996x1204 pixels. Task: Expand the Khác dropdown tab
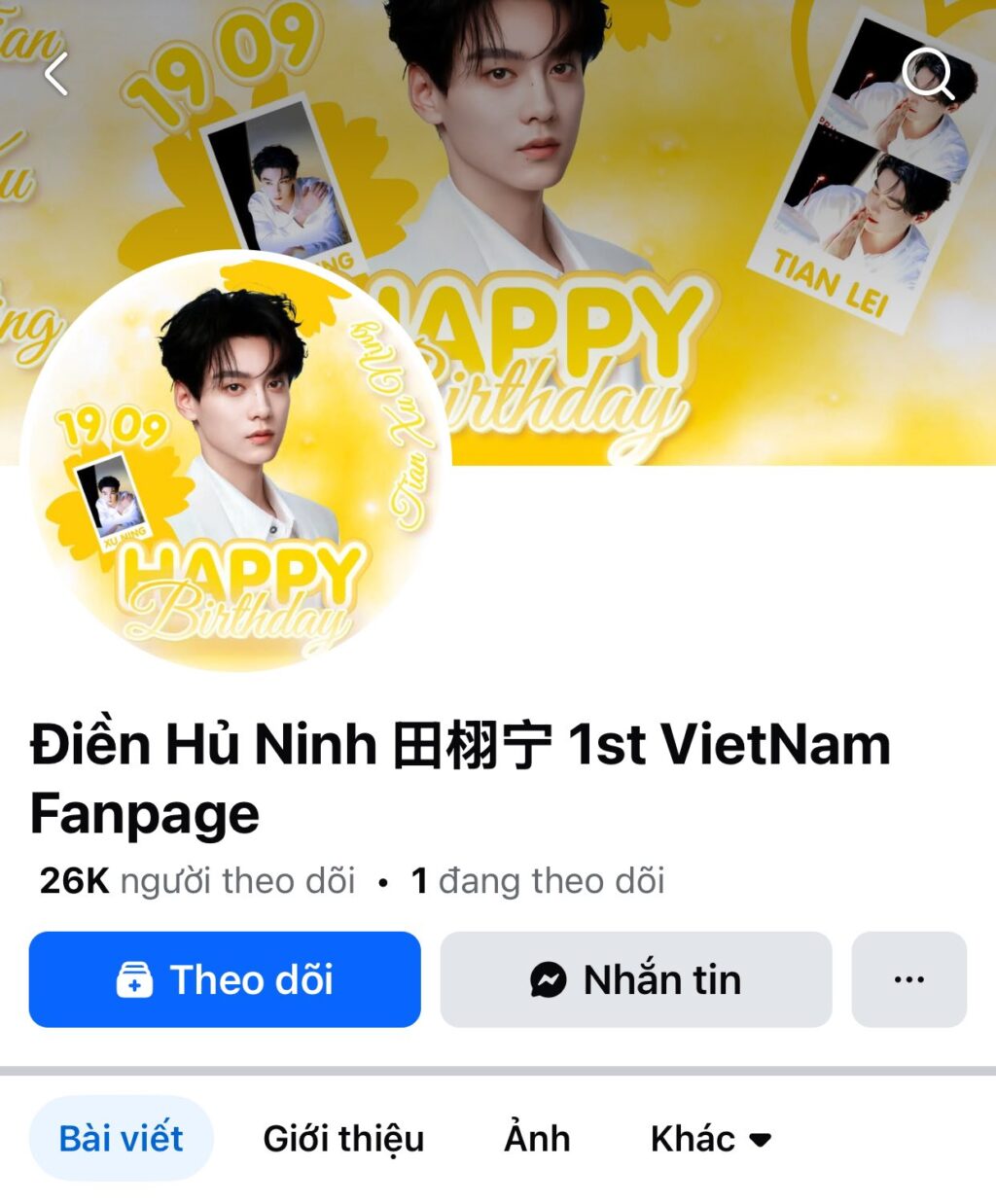click(x=710, y=1138)
